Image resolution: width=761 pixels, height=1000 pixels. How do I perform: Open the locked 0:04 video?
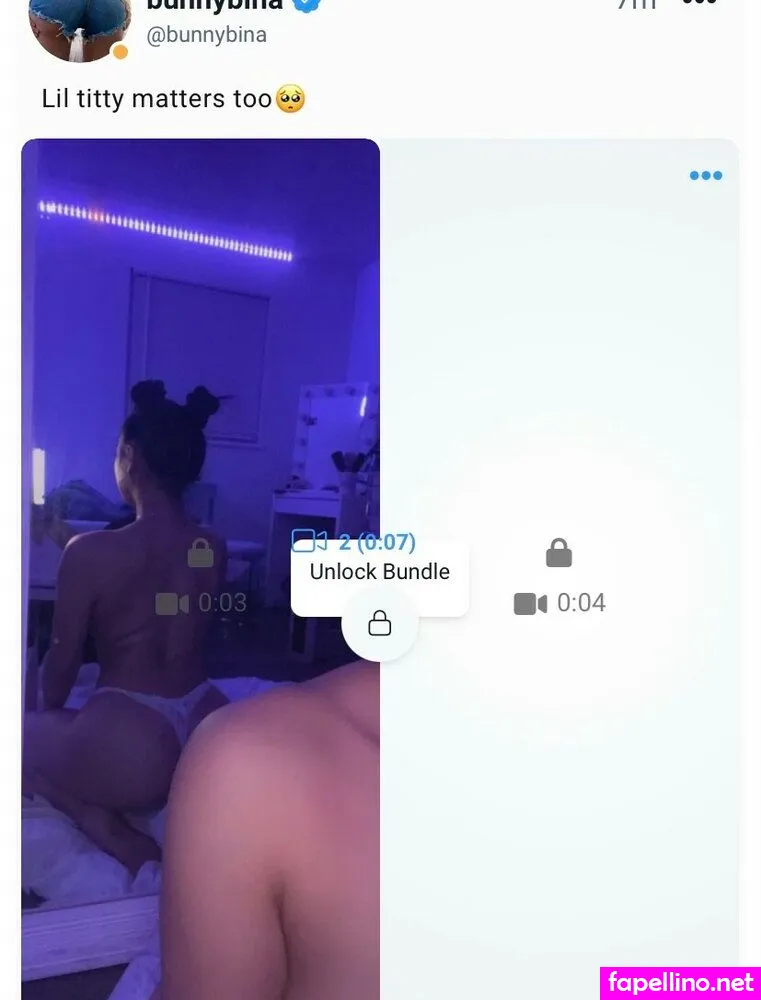click(x=559, y=578)
